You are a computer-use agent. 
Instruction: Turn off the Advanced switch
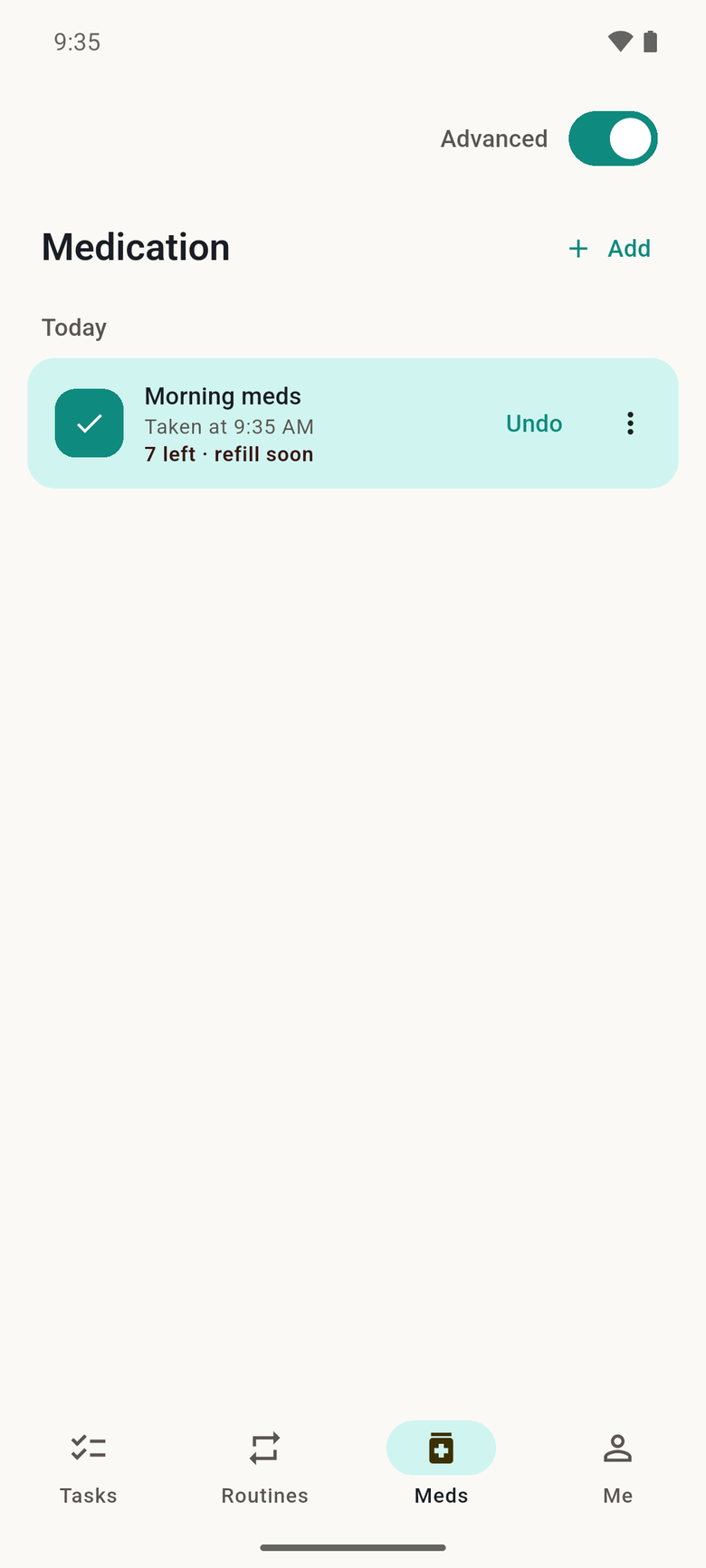613,138
